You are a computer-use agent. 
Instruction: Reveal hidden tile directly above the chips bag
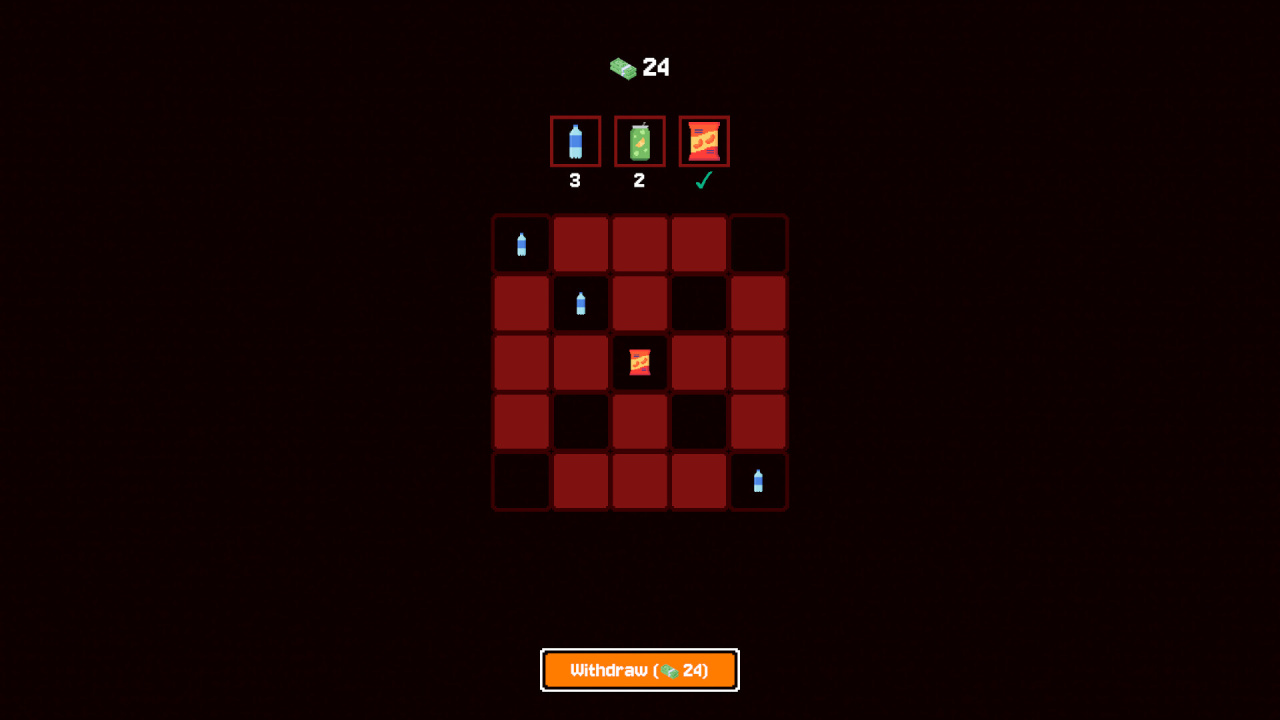click(x=640, y=303)
